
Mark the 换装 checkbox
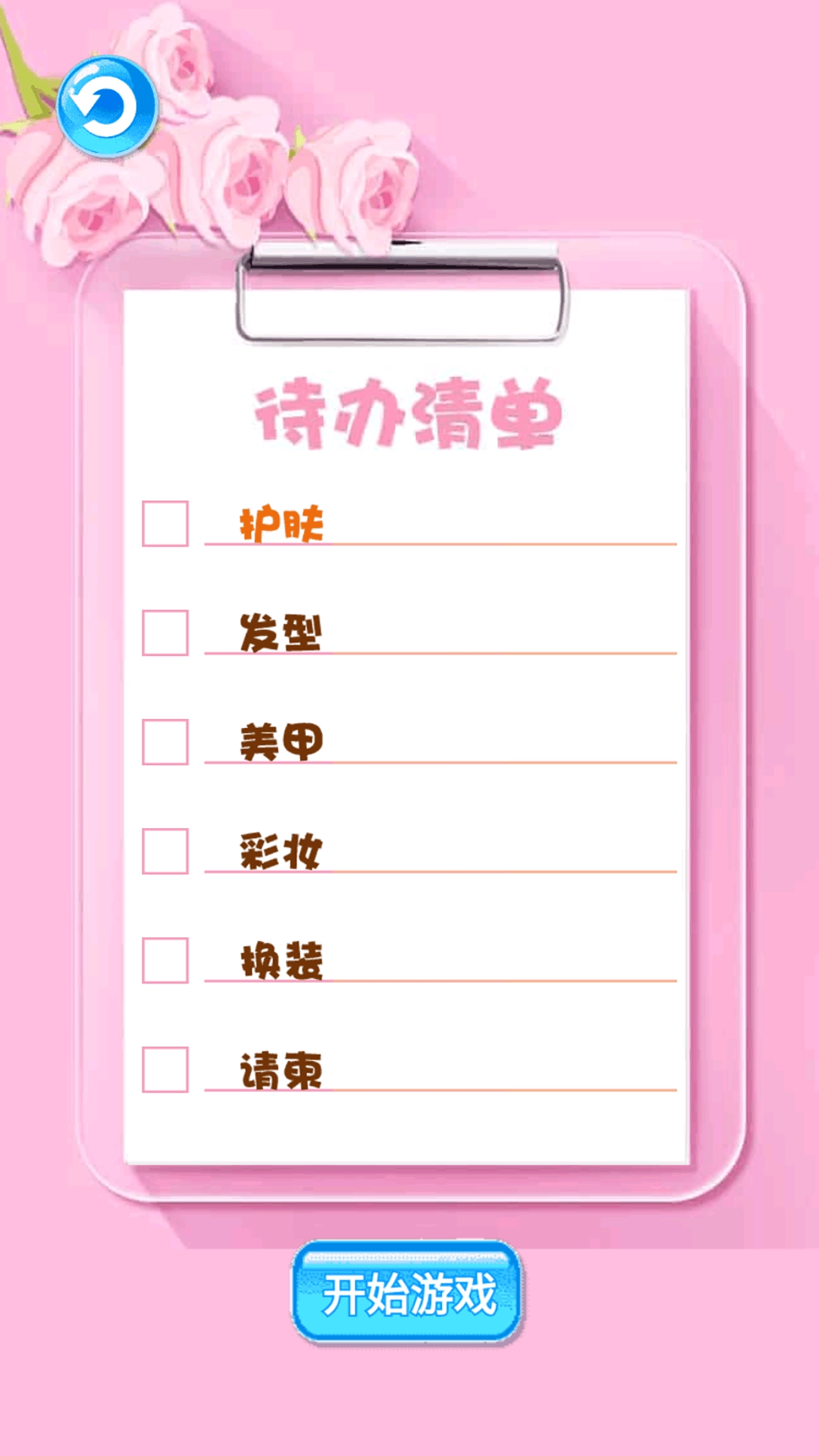tap(165, 960)
